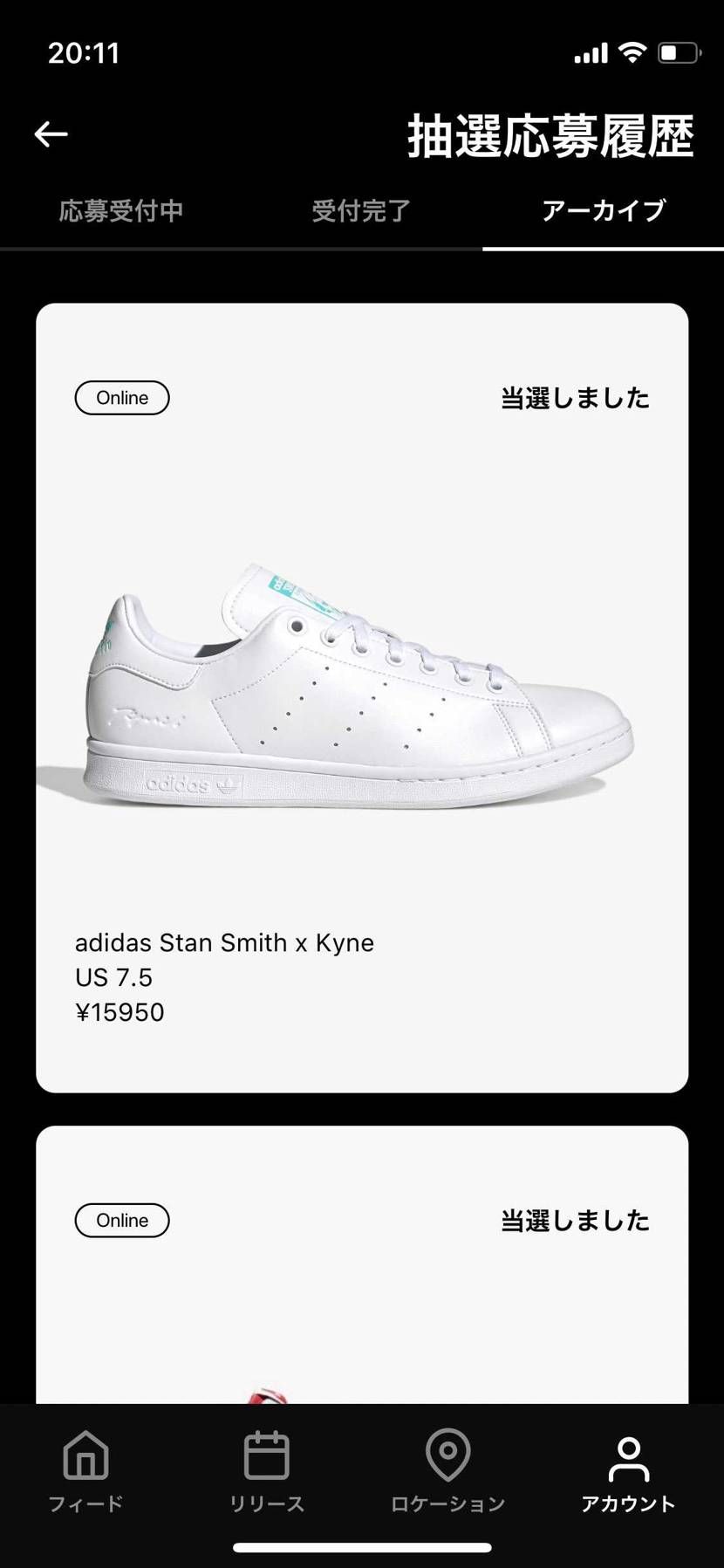724x1568 pixels.
Task: Select the アーカイブ tab
Action: click(x=603, y=211)
